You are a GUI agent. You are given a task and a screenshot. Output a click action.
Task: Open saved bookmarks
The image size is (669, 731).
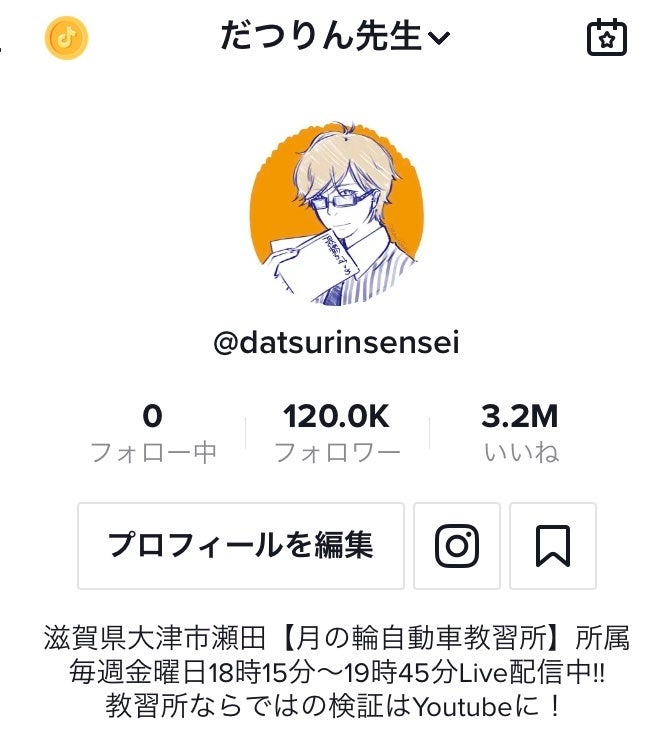[x=552, y=546]
